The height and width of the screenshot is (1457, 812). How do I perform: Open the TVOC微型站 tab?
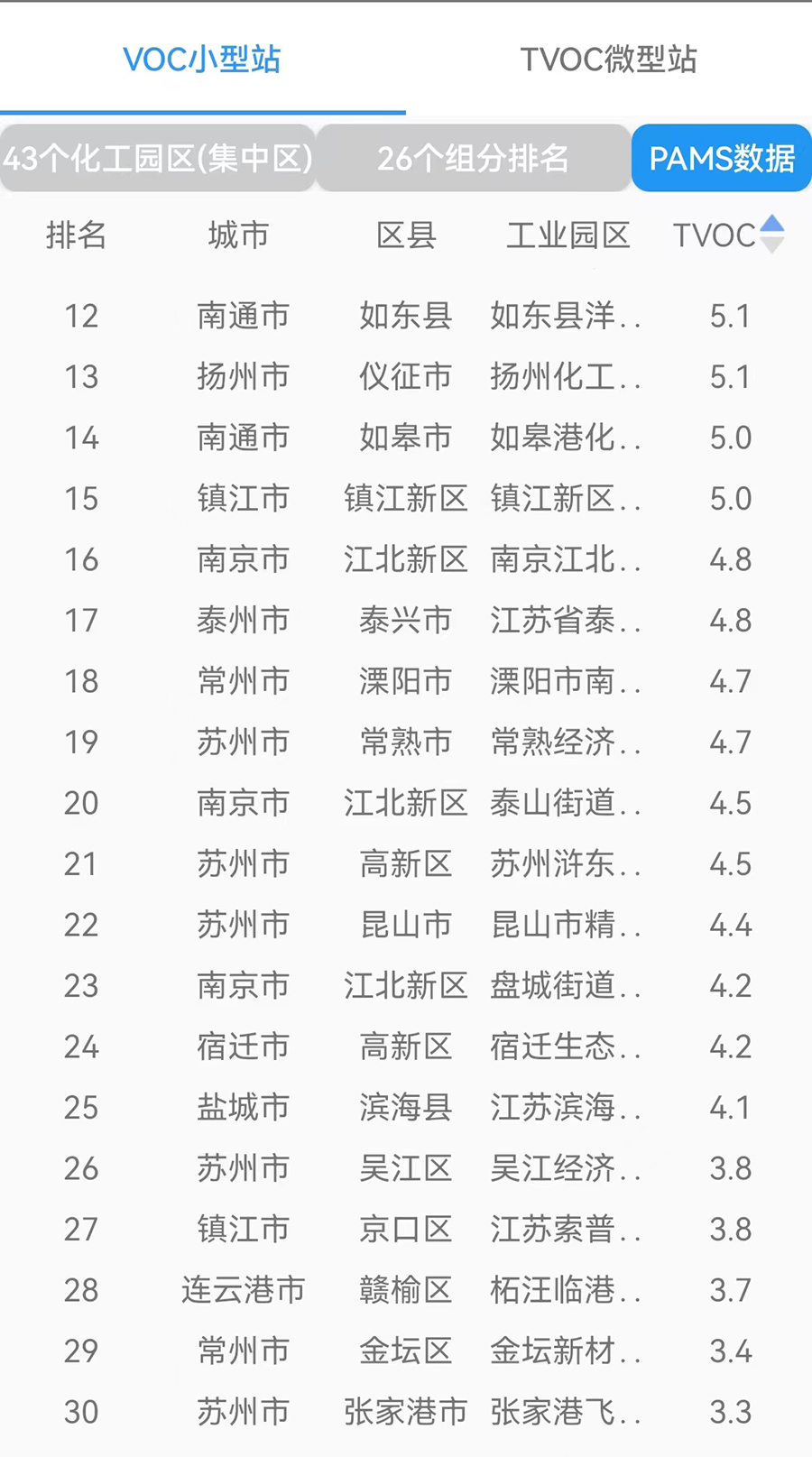pos(609,60)
